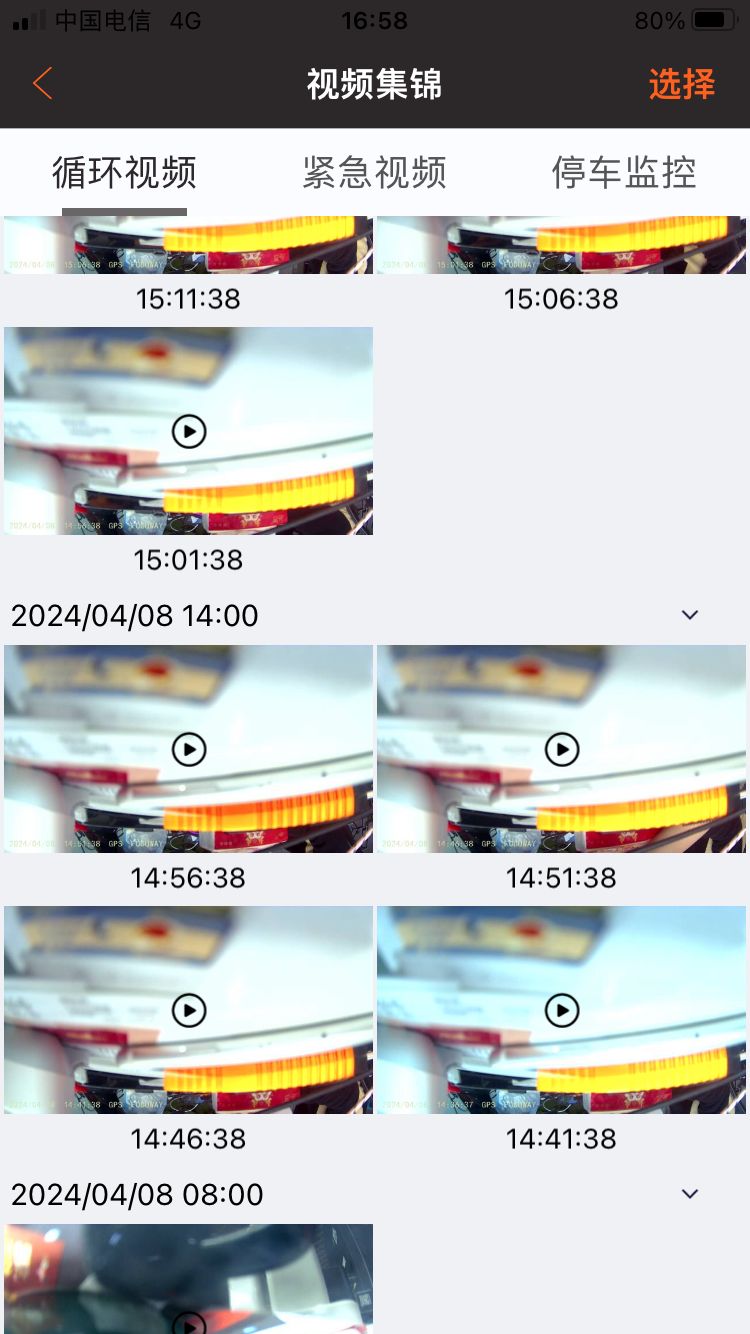The image size is (750, 1334).
Task: Switch to the 停车监控 tab
Action: [623, 173]
